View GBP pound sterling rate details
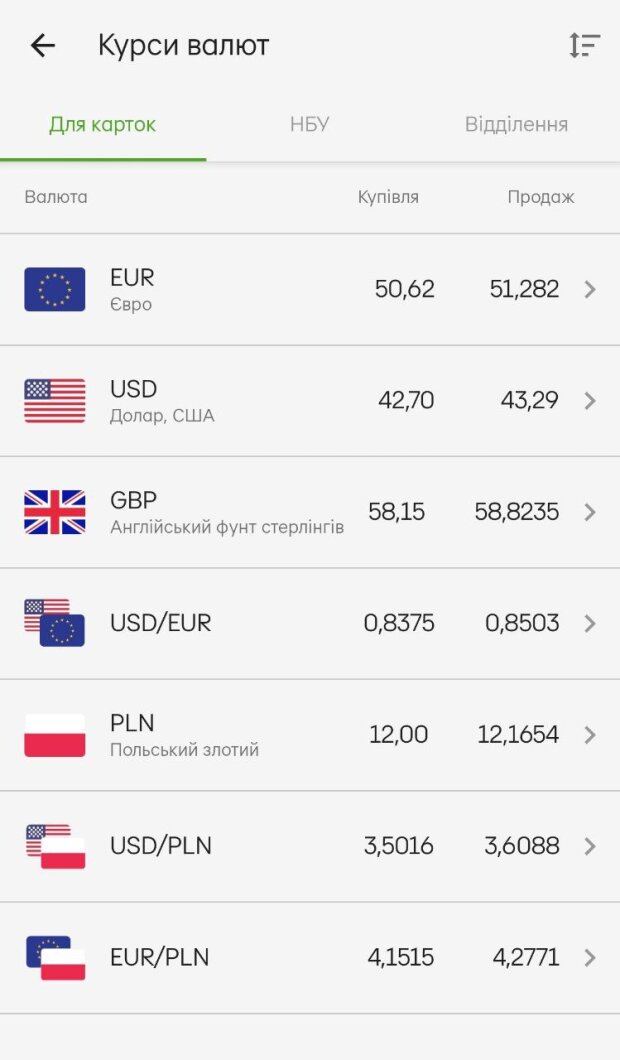Viewport: 620px width, 1060px height. (310, 512)
